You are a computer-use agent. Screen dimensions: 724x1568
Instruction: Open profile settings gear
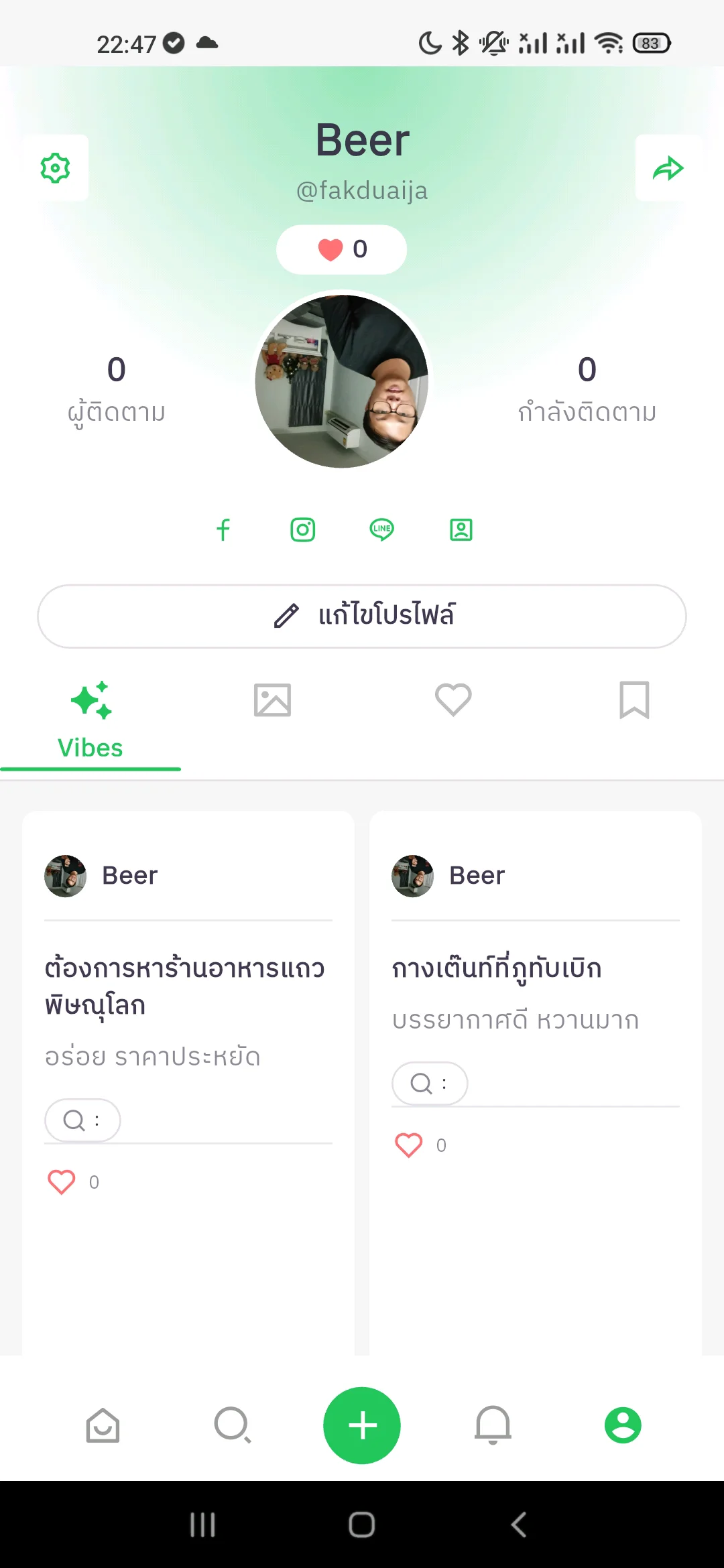pyautogui.click(x=55, y=168)
